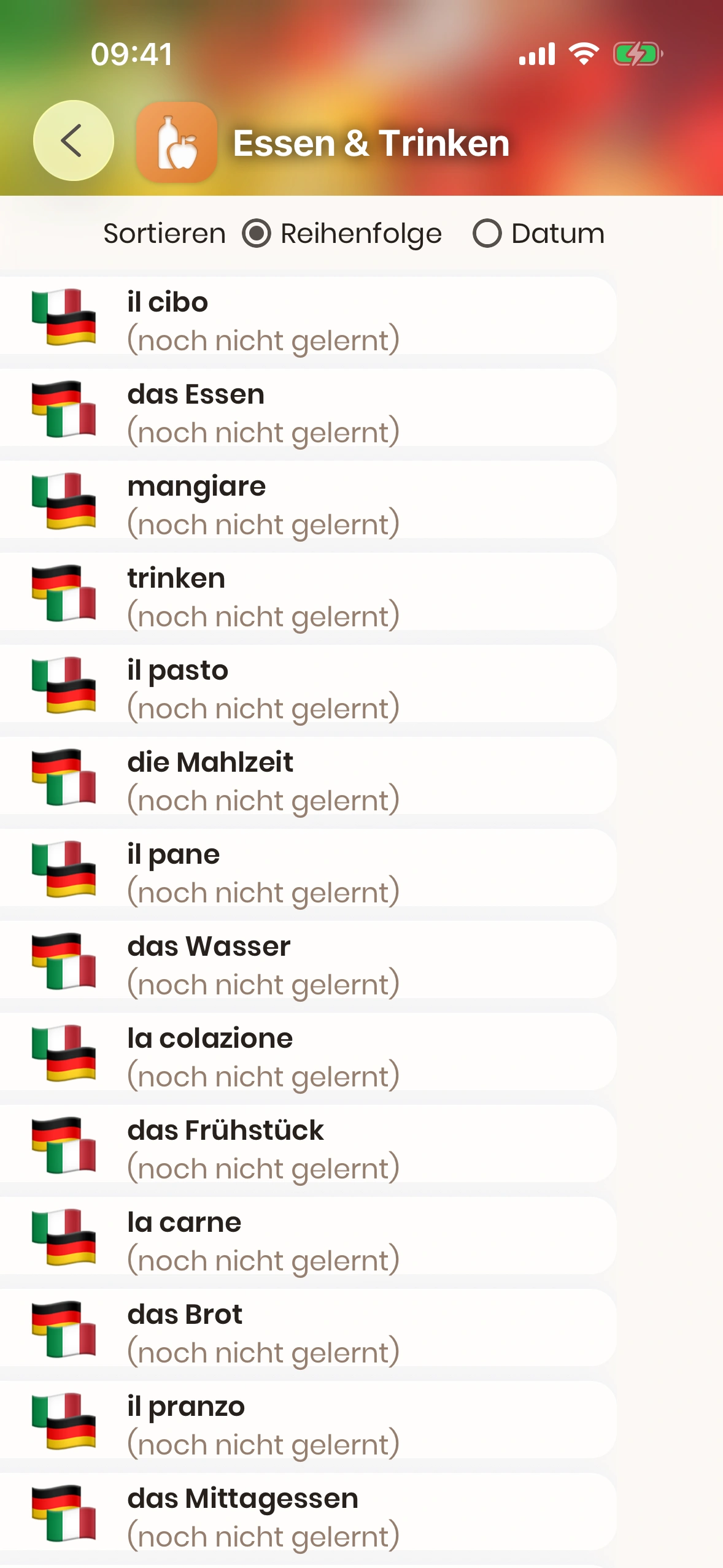Open the word il cibo
This screenshot has height=1568, width=723.
307,317
